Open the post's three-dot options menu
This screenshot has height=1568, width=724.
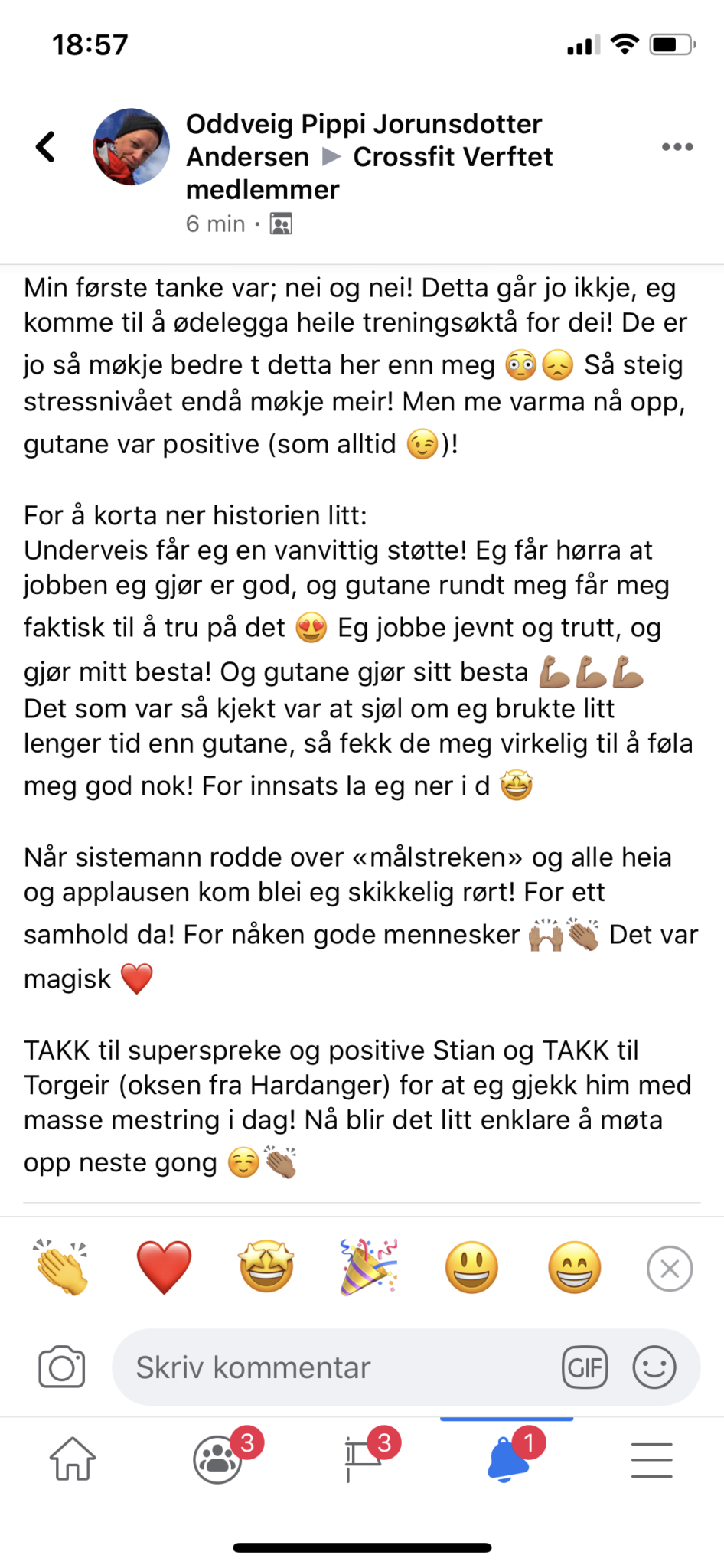coord(677,147)
